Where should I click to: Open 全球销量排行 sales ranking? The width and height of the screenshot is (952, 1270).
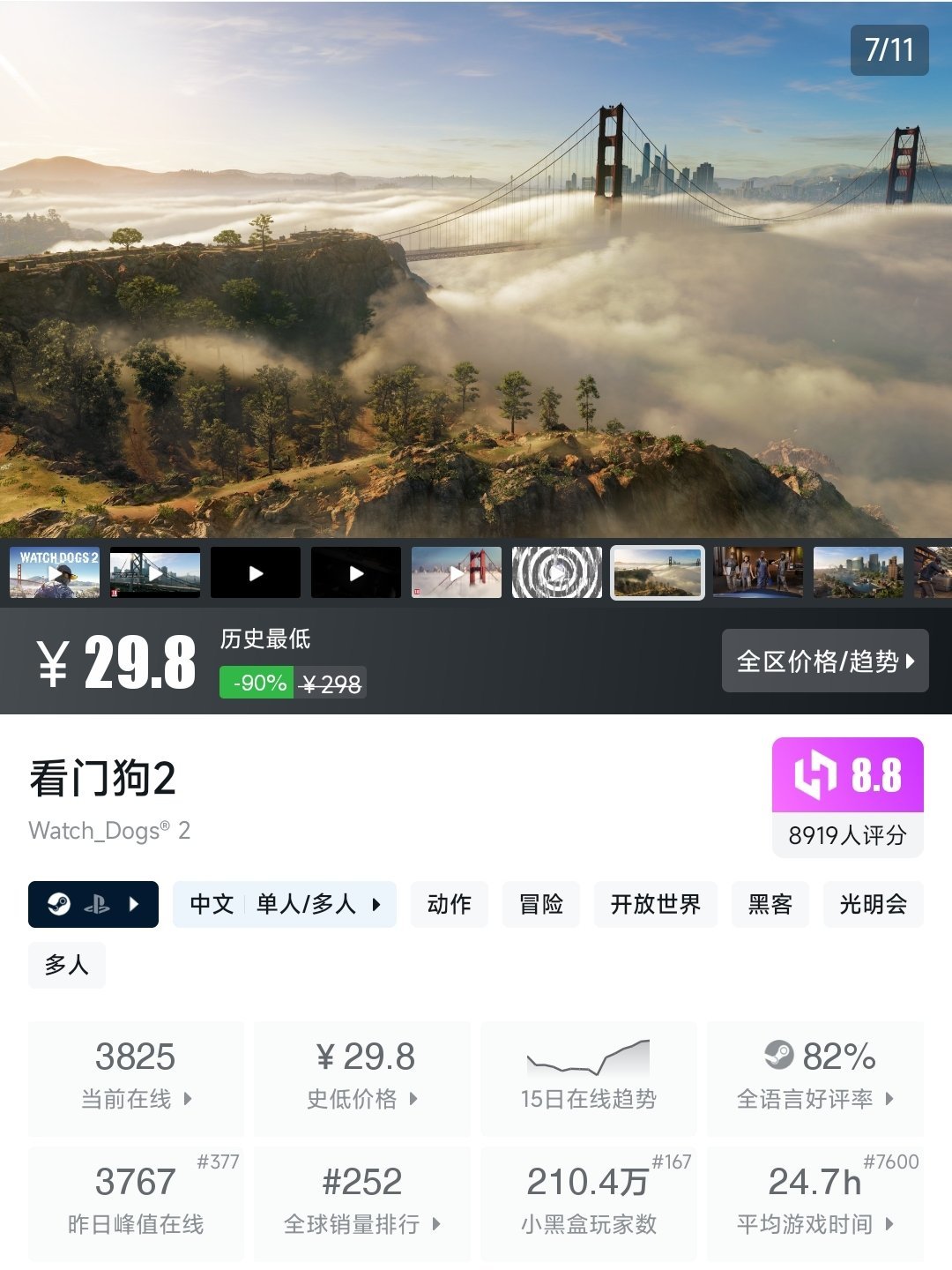[x=361, y=1203]
